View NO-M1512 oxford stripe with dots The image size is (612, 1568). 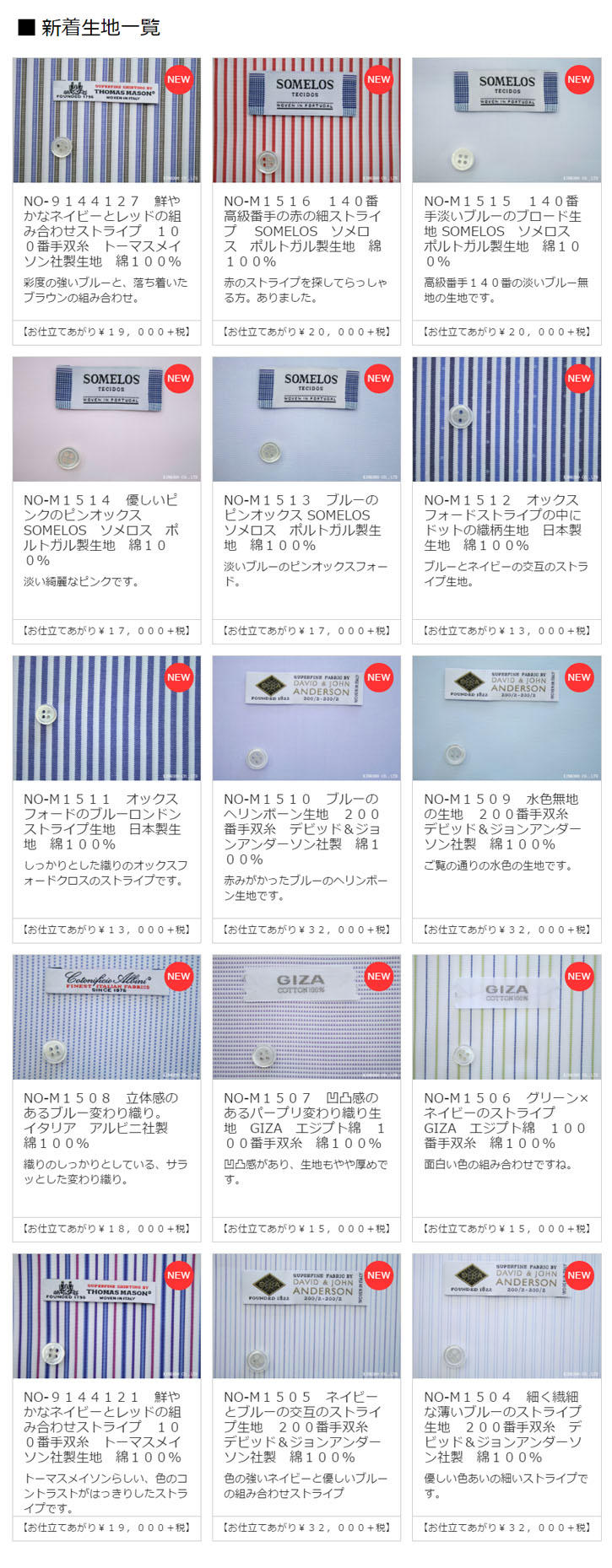(x=506, y=419)
